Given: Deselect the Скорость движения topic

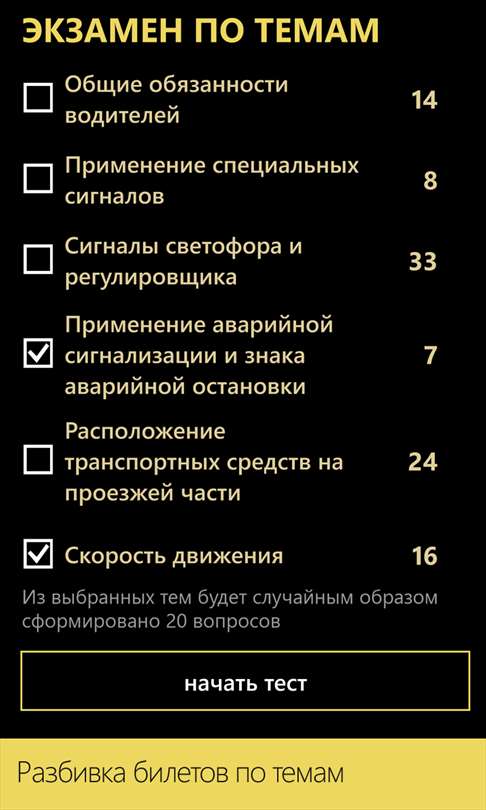Looking at the screenshot, I should click(38, 555).
